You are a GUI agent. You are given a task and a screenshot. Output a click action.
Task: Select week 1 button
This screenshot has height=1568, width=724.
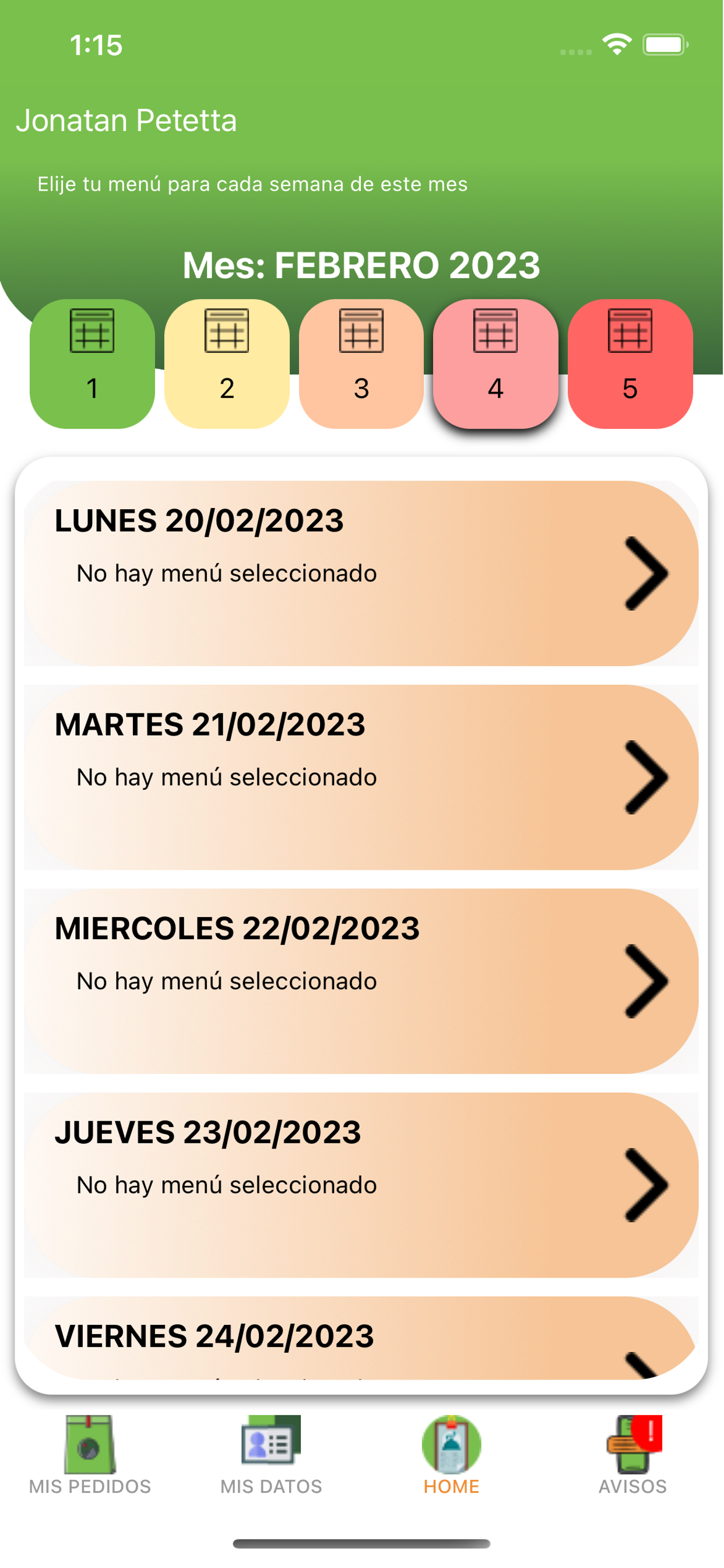point(92,364)
